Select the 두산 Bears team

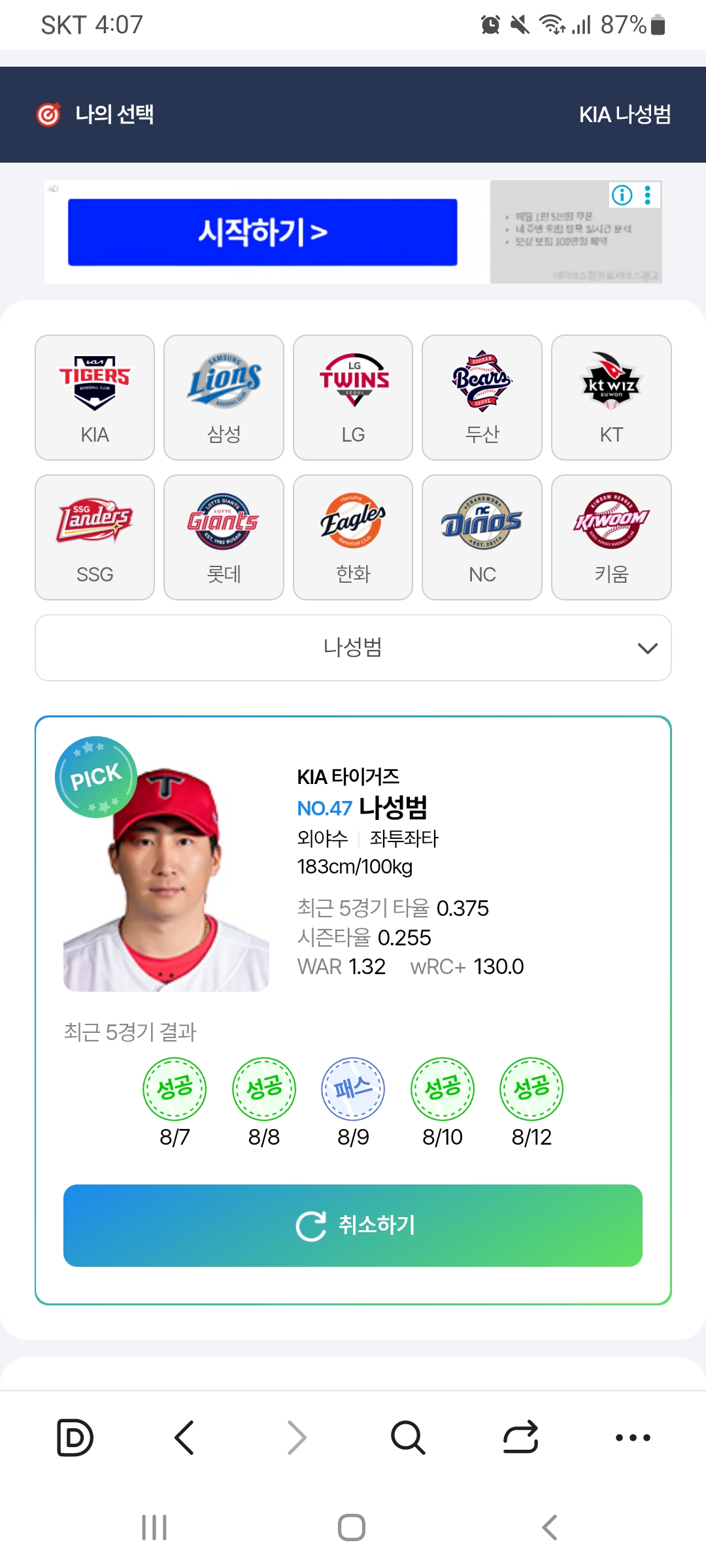point(482,397)
